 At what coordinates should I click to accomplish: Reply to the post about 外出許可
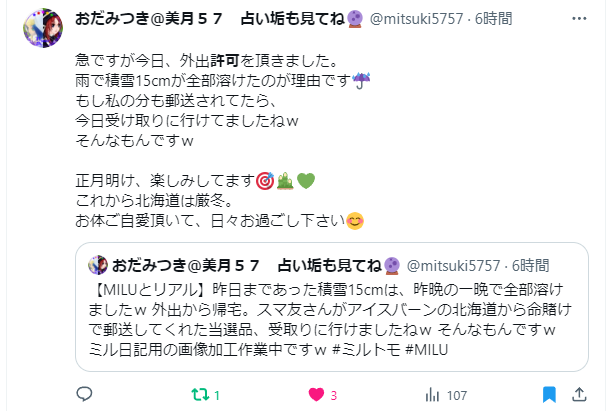click(x=88, y=394)
